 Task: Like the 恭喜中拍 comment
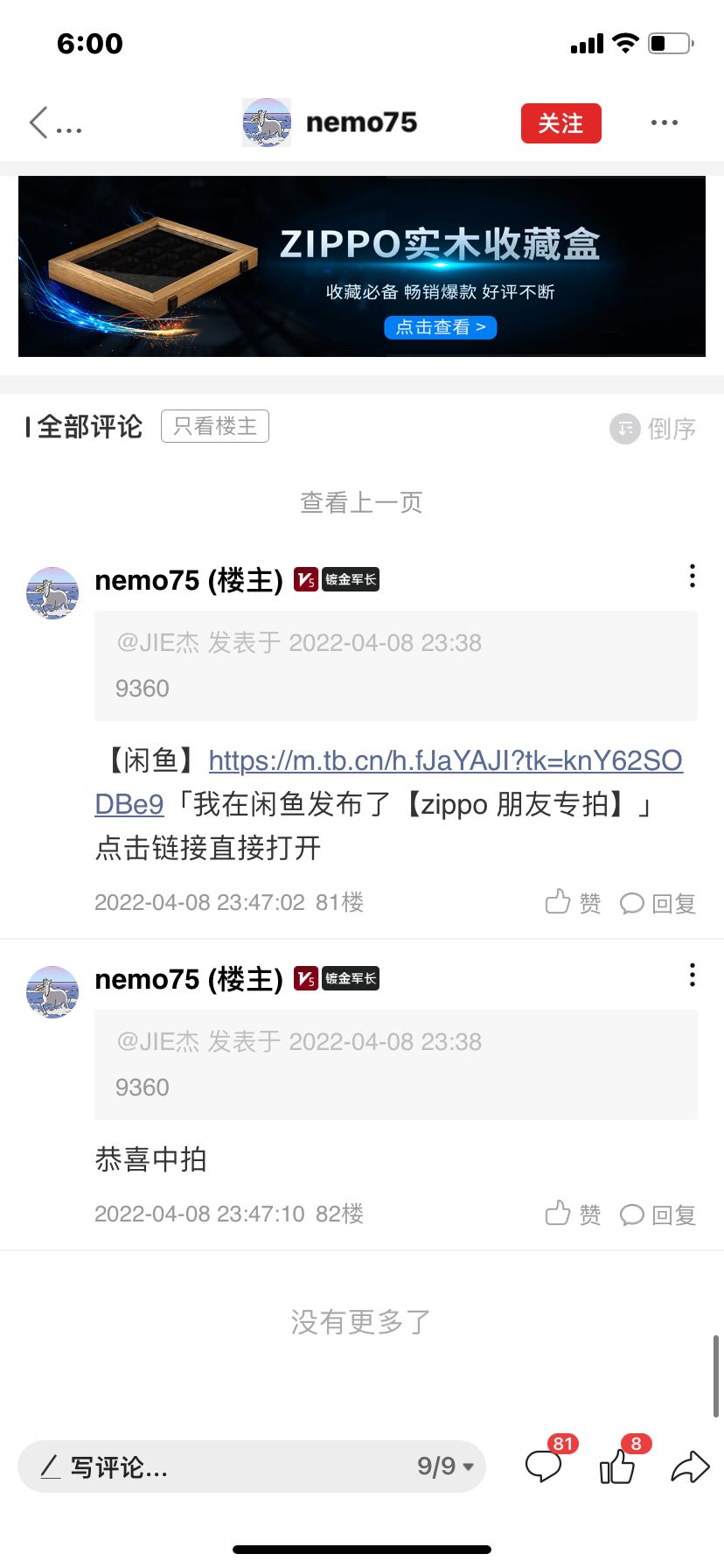[573, 1214]
